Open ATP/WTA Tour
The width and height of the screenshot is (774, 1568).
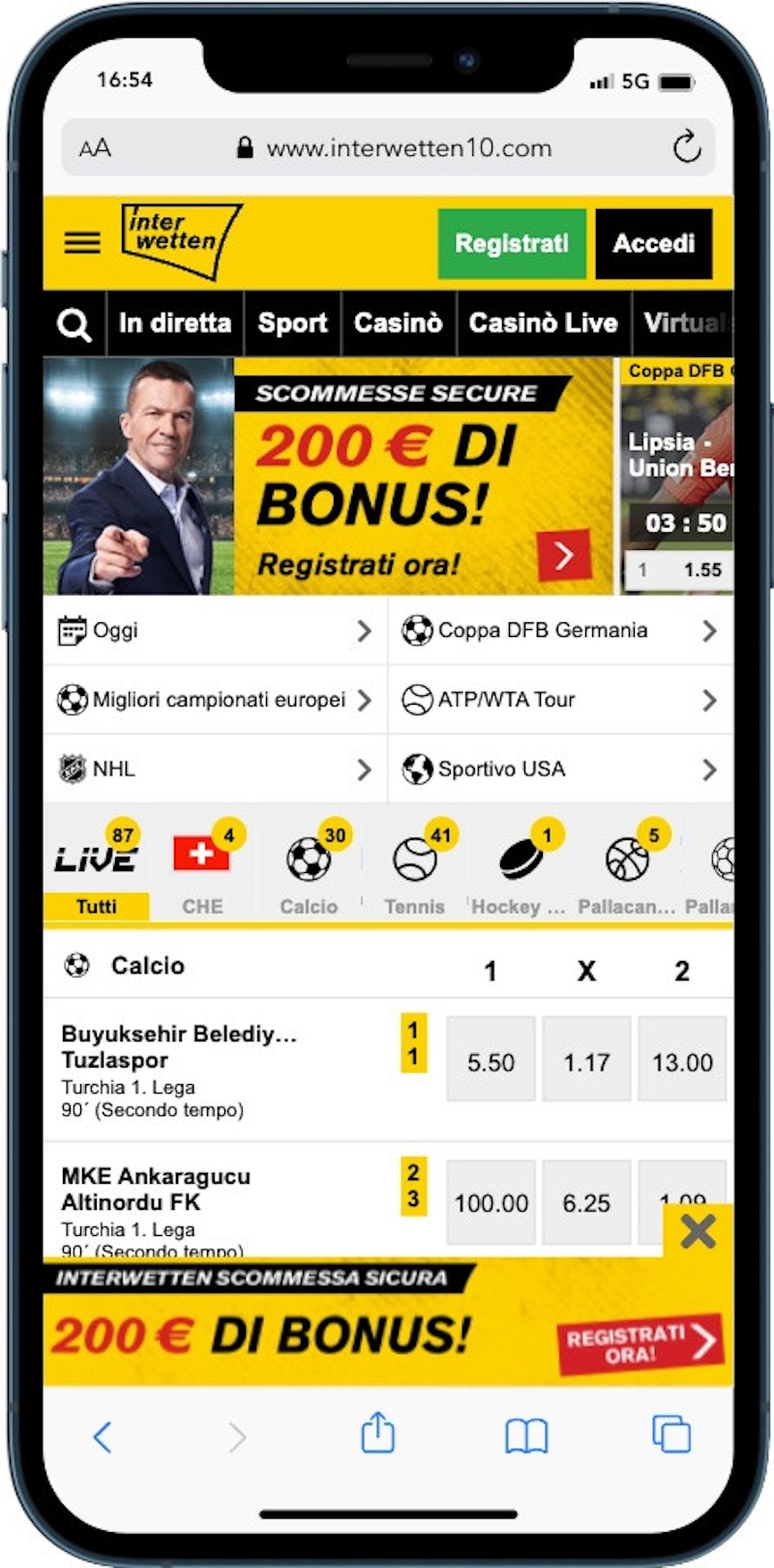click(x=559, y=700)
